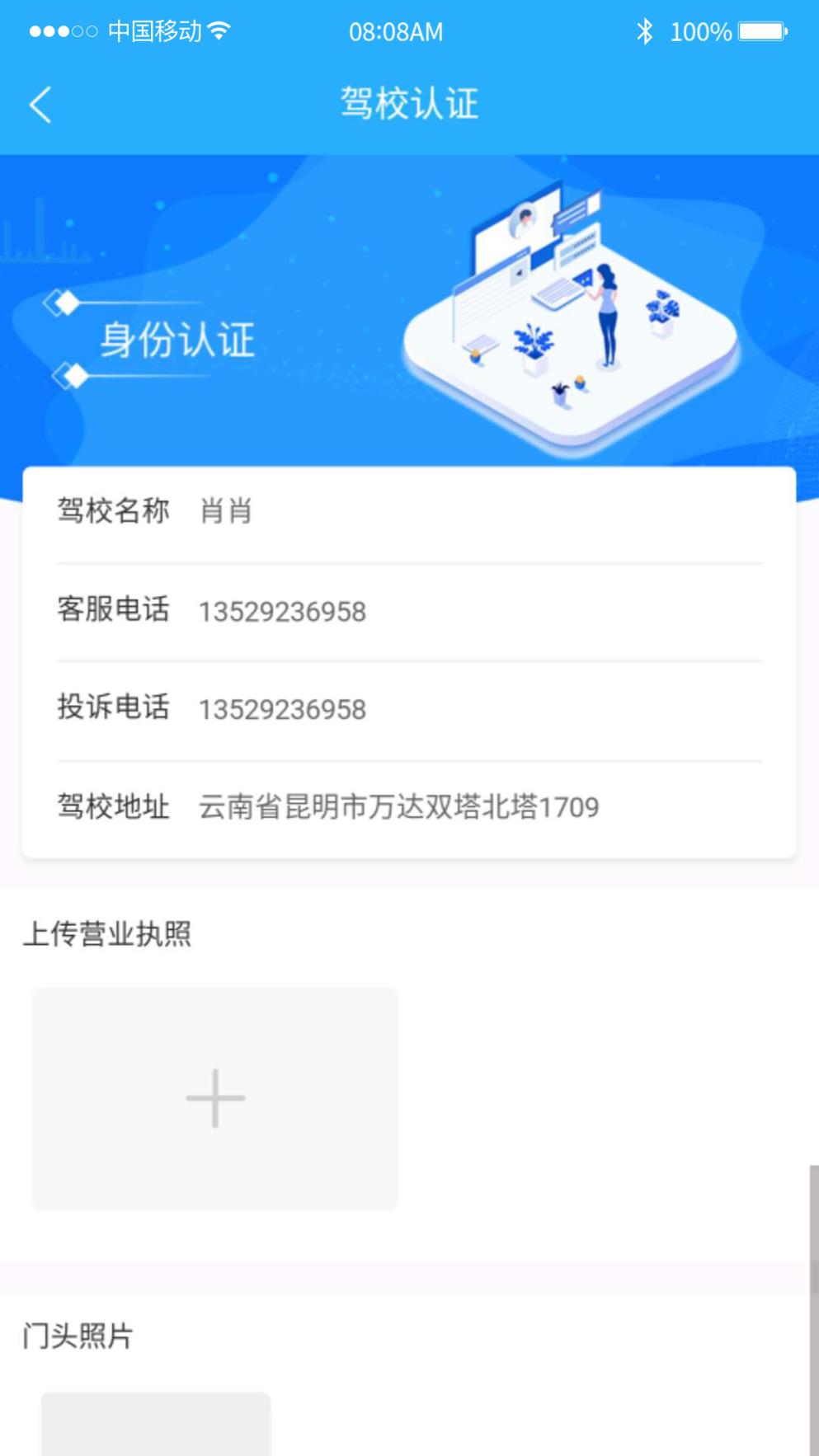819x1456 pixels.
Task: Tap the Bluetooth icon in status bar
Action: tap(646, 31)
